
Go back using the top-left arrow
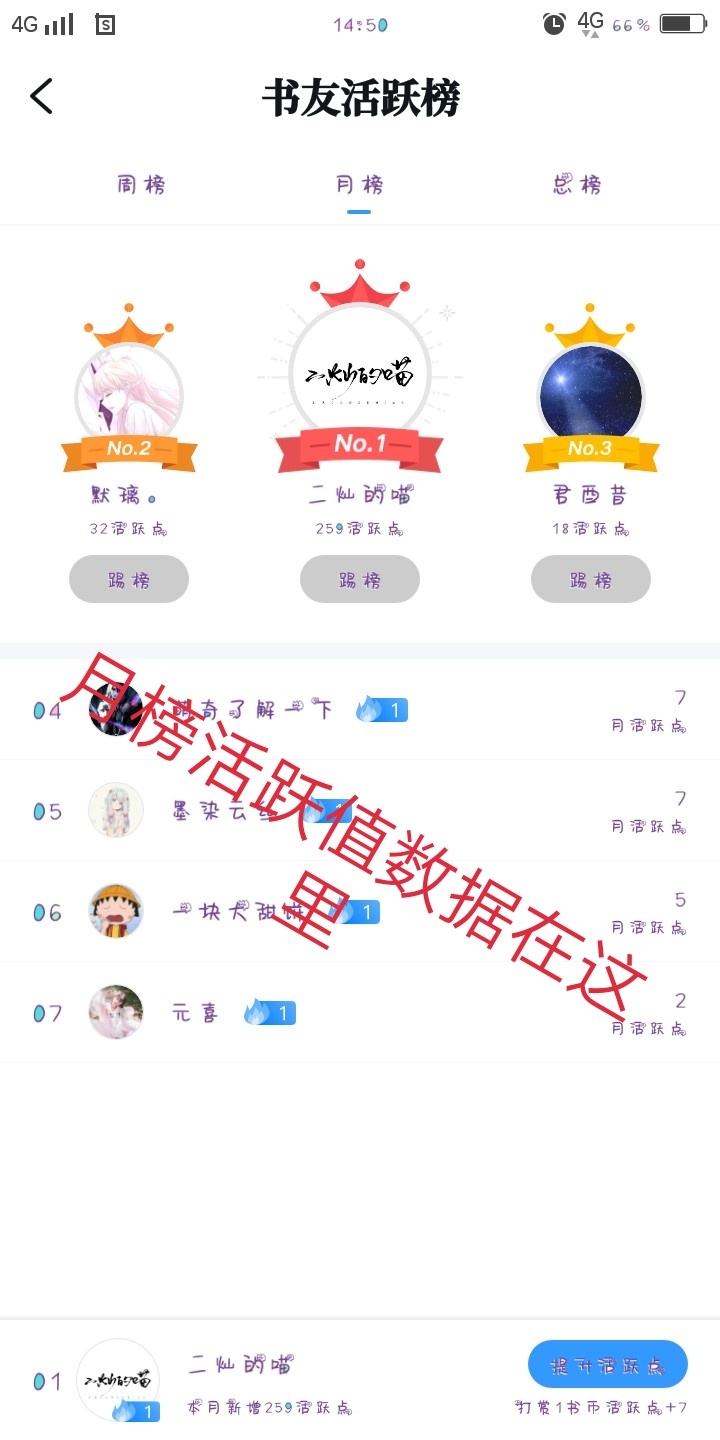[41, 97]
